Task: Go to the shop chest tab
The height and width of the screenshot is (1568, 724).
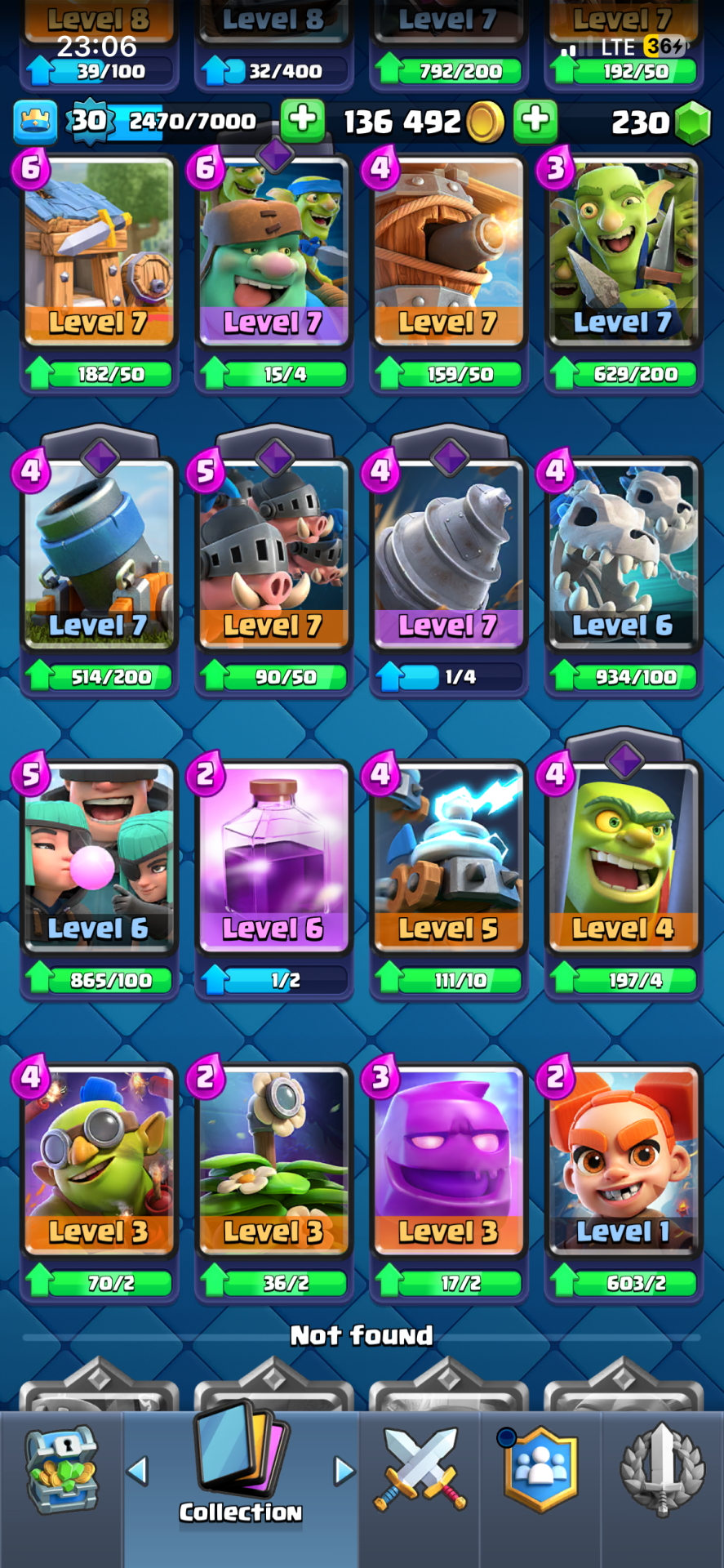Action: coord(61,1470)
